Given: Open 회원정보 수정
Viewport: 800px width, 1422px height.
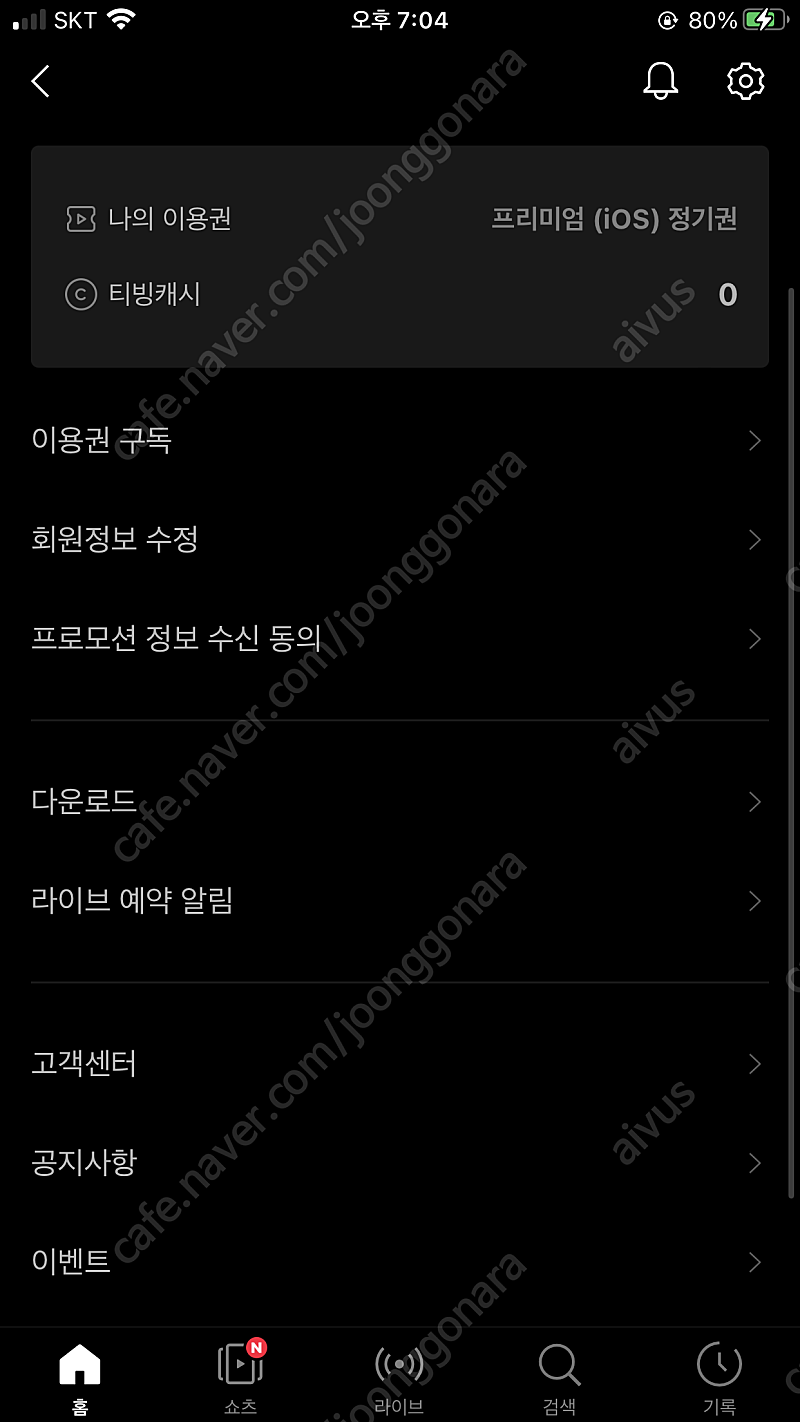Looking at the screenshot, I should (x=400, y=540).
